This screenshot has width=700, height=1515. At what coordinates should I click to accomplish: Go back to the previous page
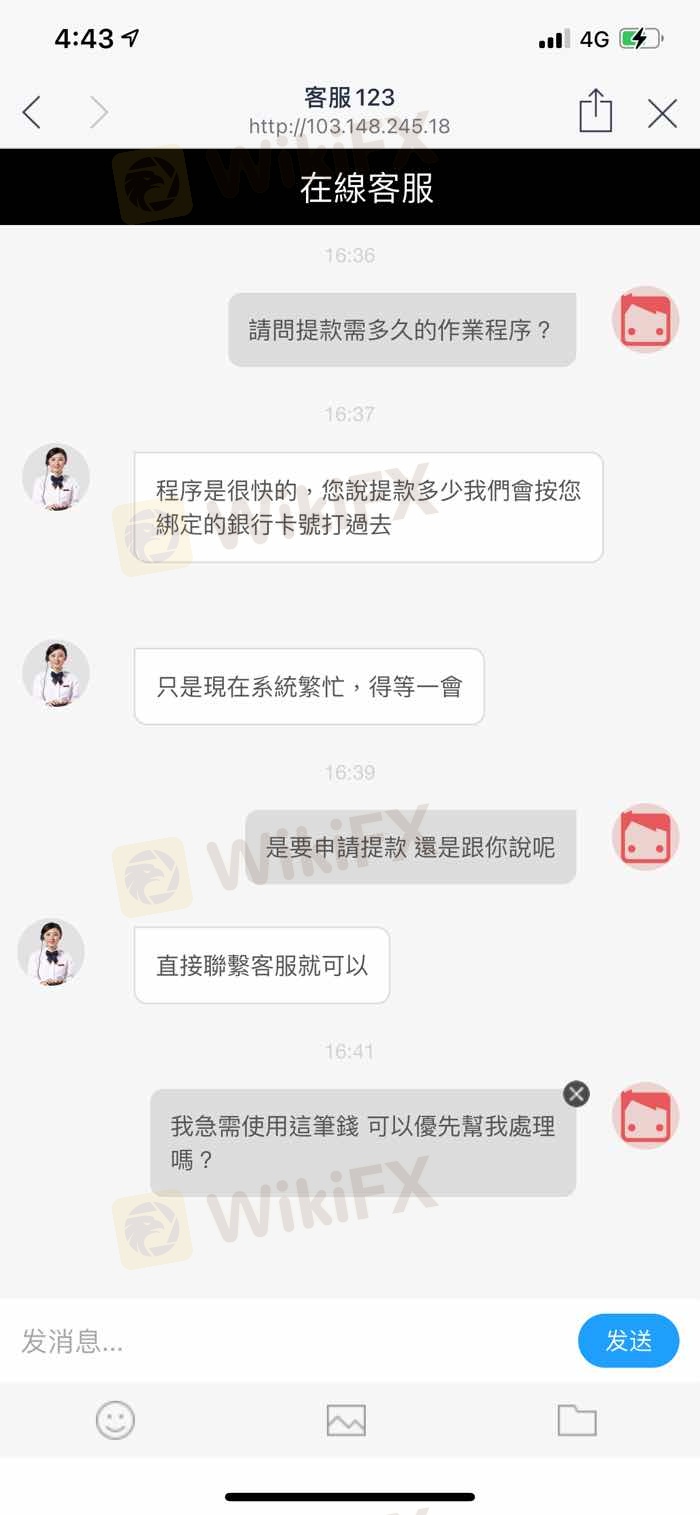point(32,113)
